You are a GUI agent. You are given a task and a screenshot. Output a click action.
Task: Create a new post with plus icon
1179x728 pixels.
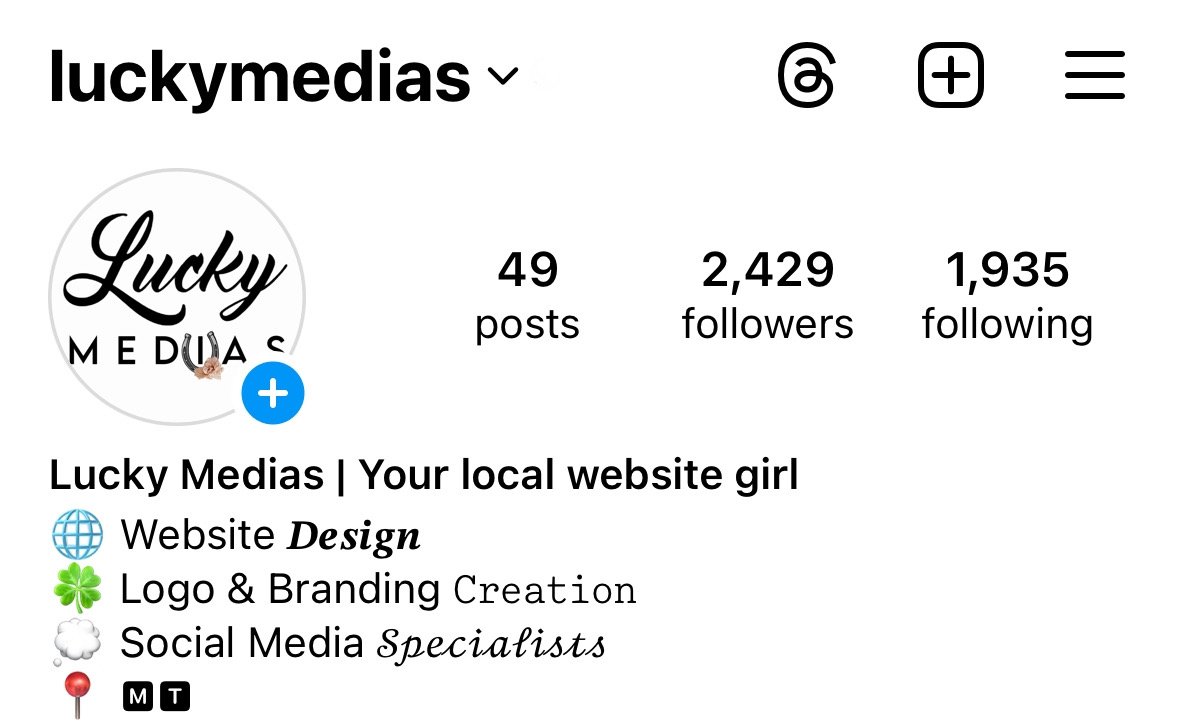click(950, 77)
